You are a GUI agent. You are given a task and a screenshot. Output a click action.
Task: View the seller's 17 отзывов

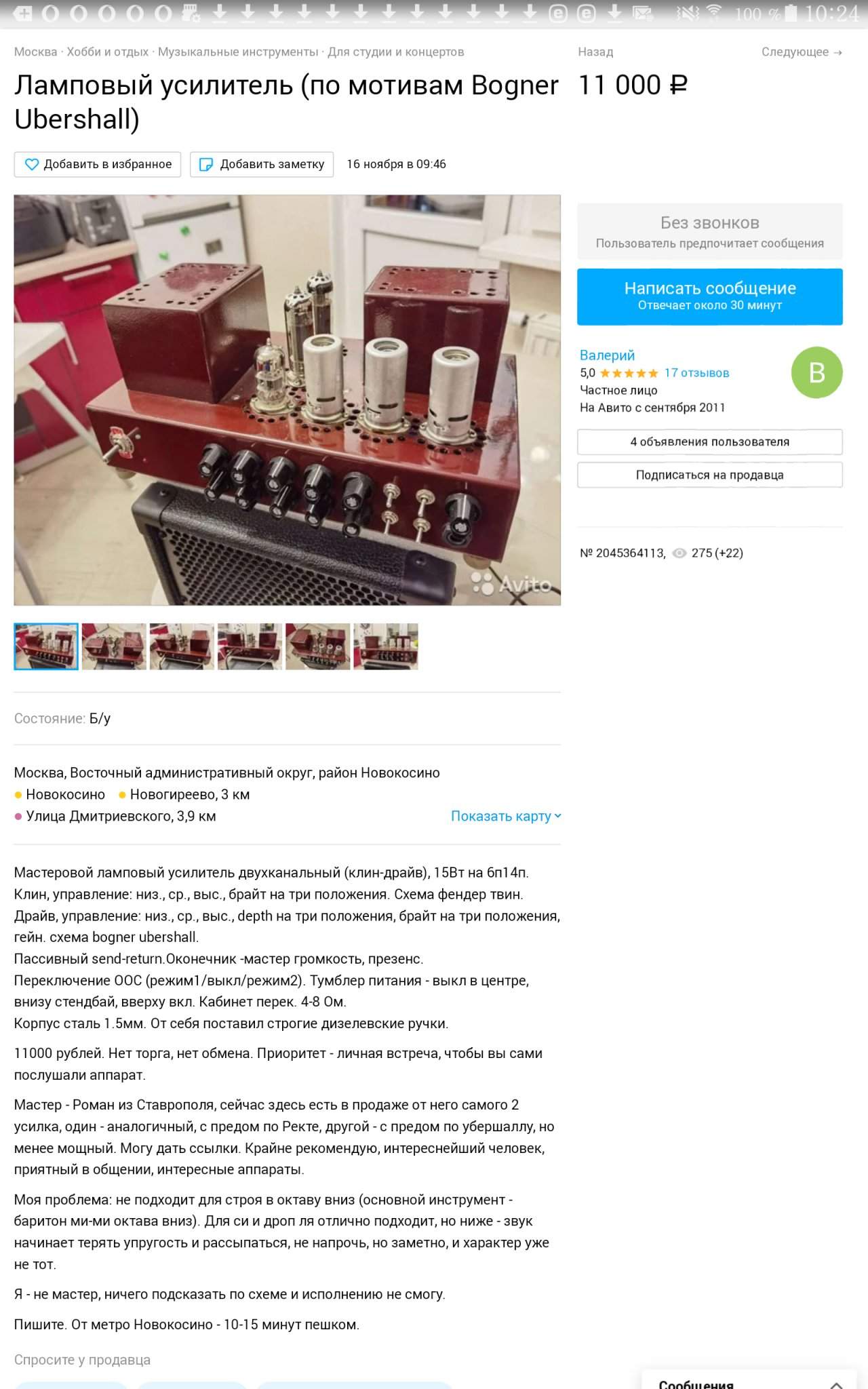pos(696,373)
